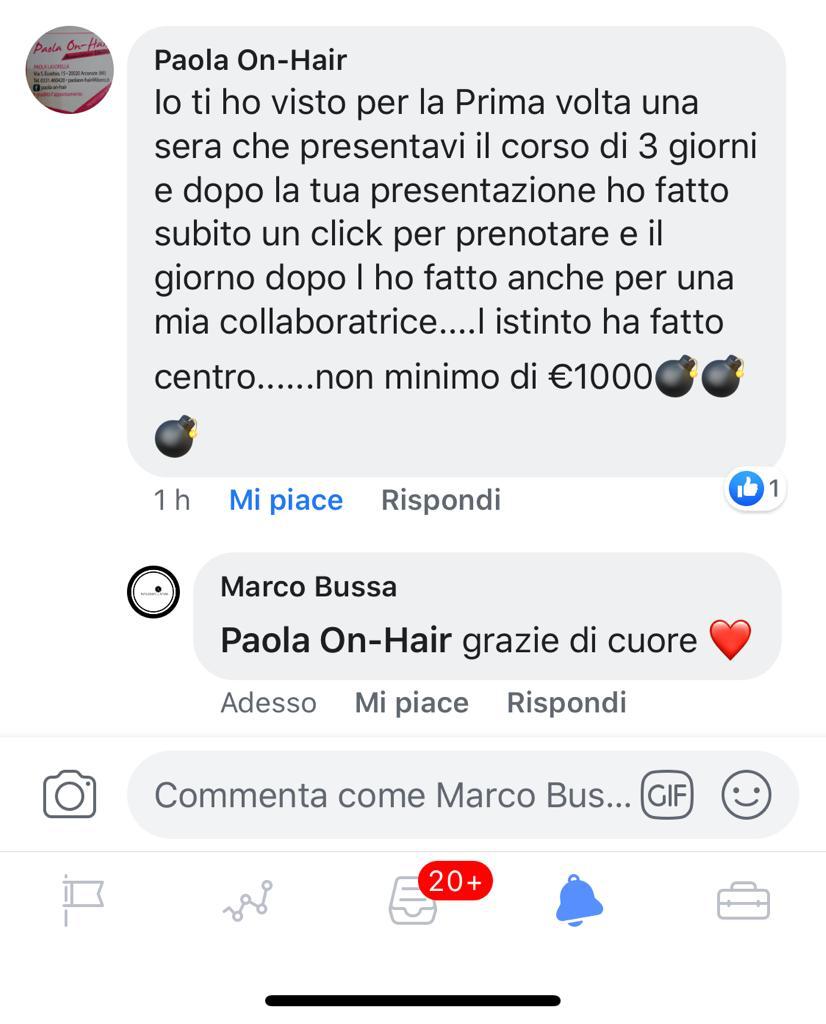Viewport: 826px width, 1024px height.
Task: Switch to the insights graph tab
Action: tap(247, 900)
